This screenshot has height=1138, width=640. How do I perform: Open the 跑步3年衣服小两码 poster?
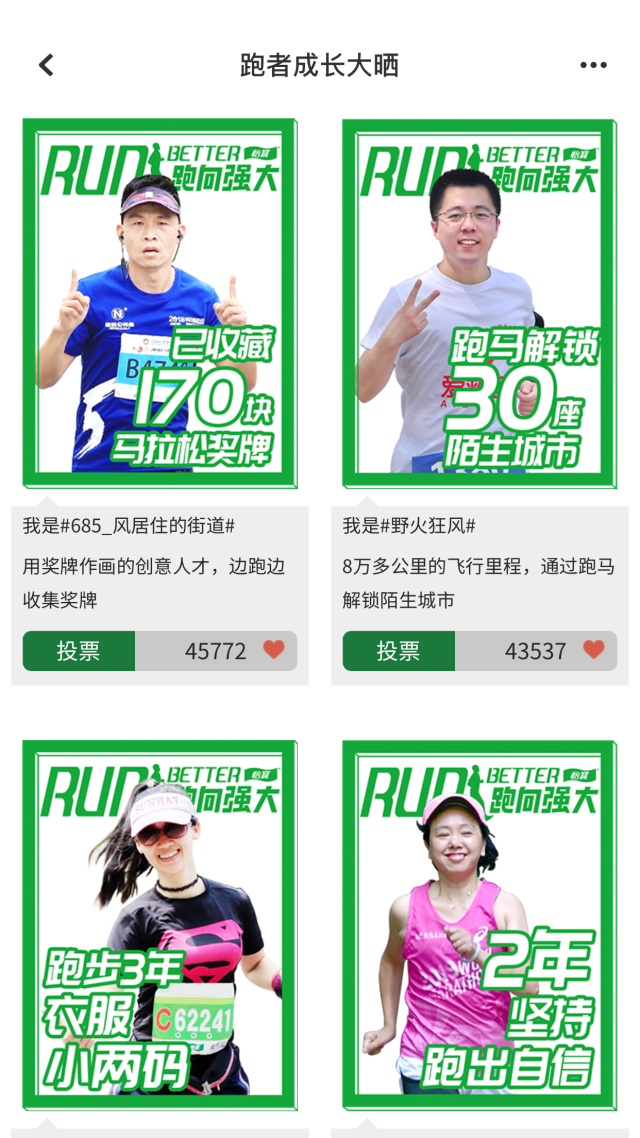(x=160, y=925)
